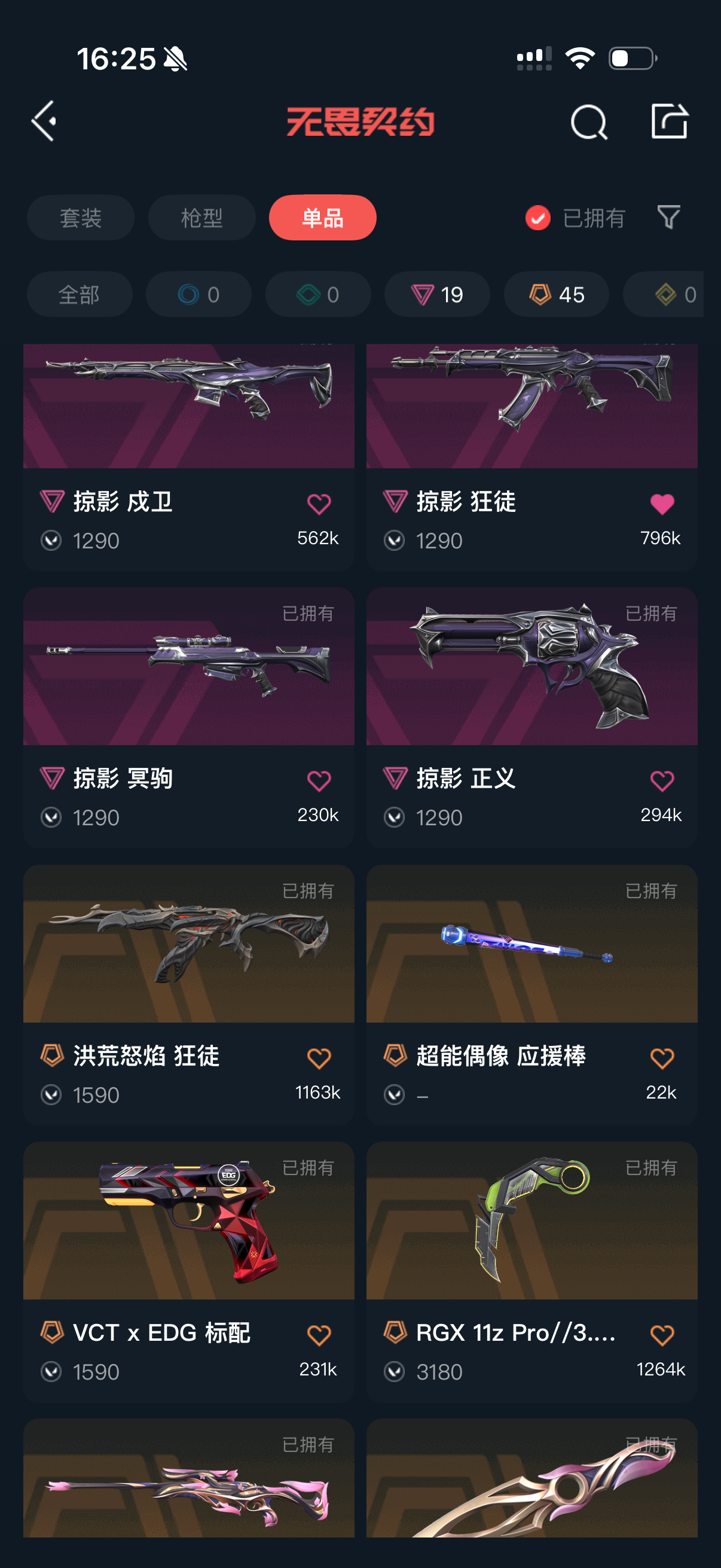721x1568 pixels.
Task: Select the 全部 rarity chip
Action: tap(79, 295)
